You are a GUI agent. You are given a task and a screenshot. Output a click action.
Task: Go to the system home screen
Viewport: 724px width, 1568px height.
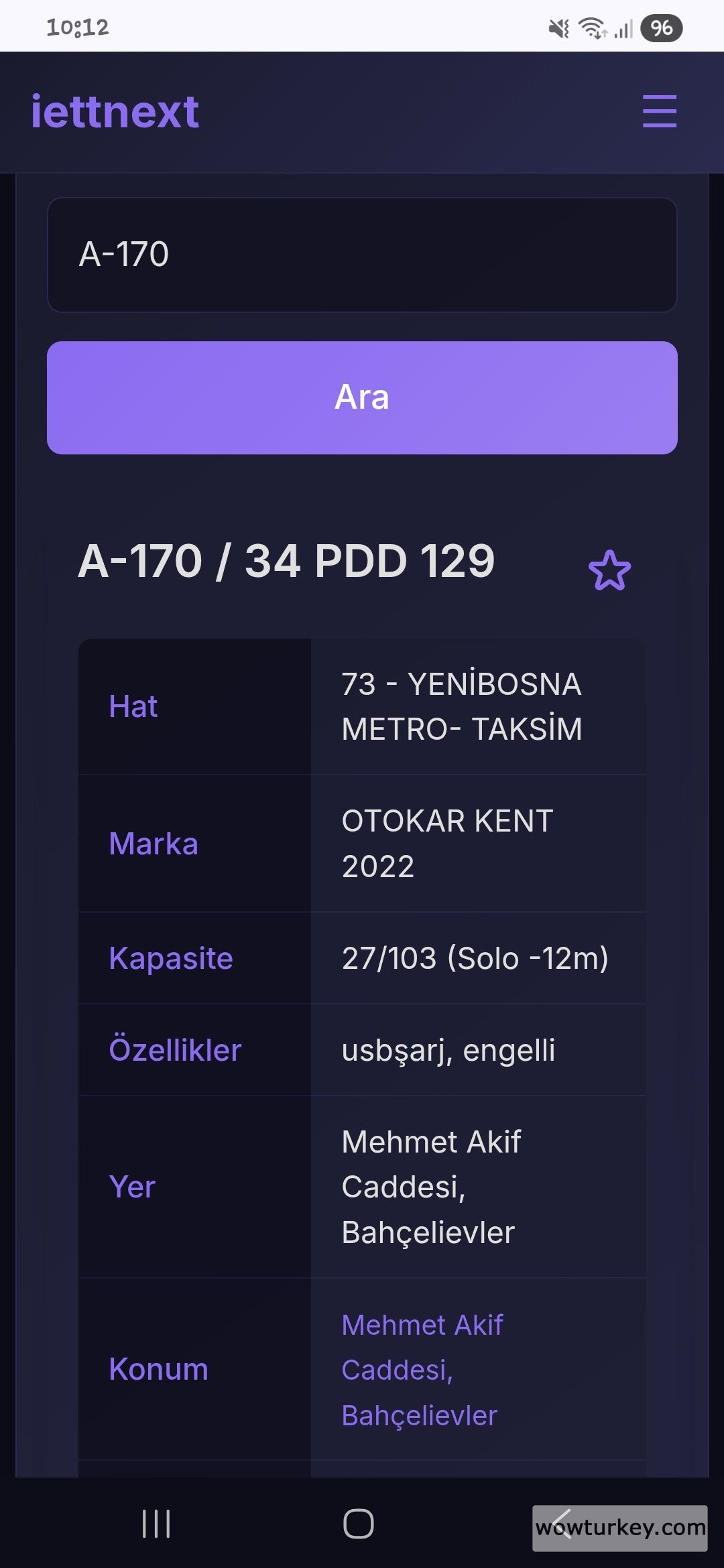(359, 1524)
